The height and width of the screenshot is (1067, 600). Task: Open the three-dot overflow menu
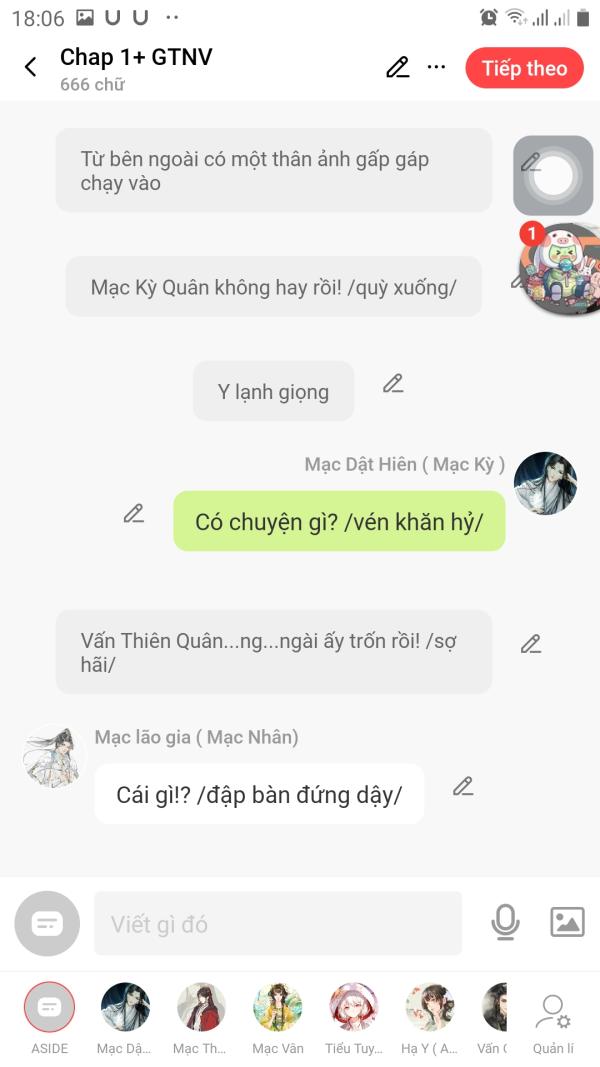[436, 67]
